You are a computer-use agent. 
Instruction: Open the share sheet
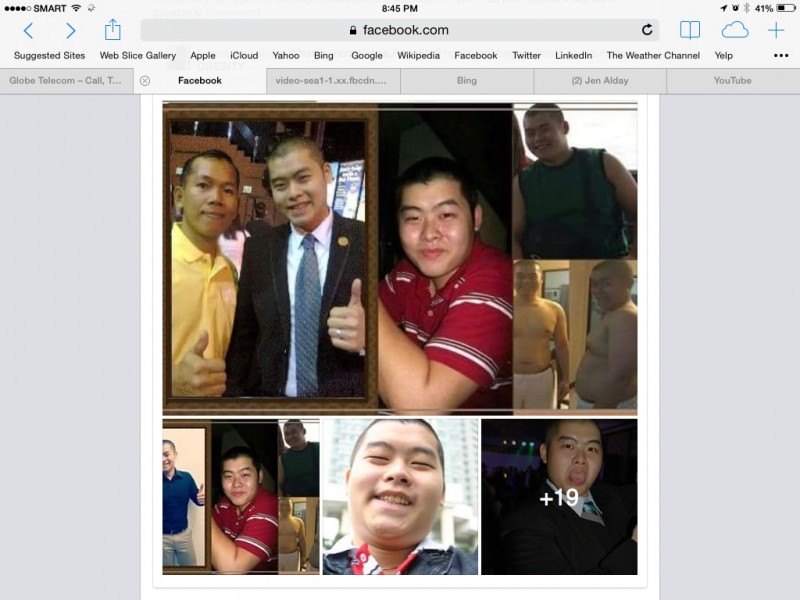pos(113,30)
